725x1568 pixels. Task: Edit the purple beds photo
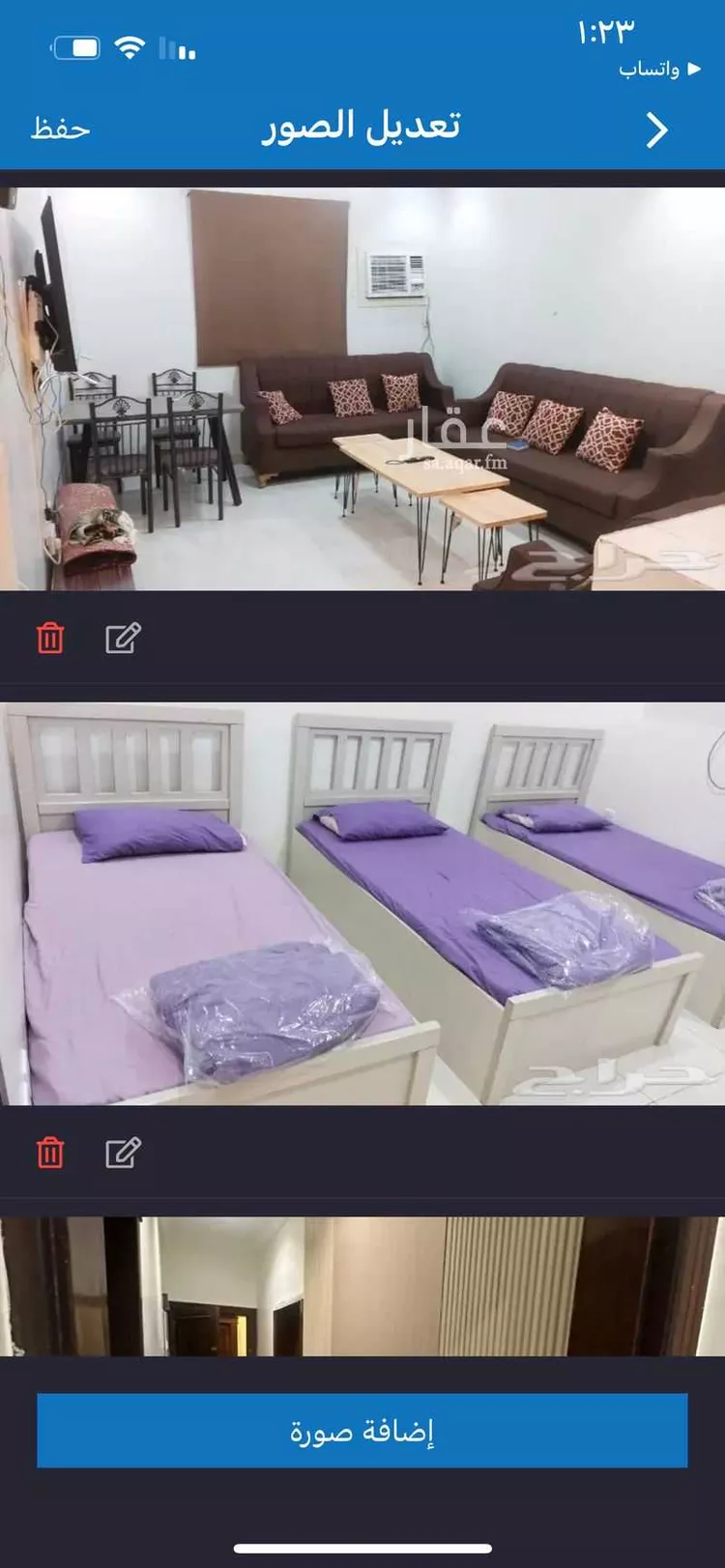(123, 1153)
